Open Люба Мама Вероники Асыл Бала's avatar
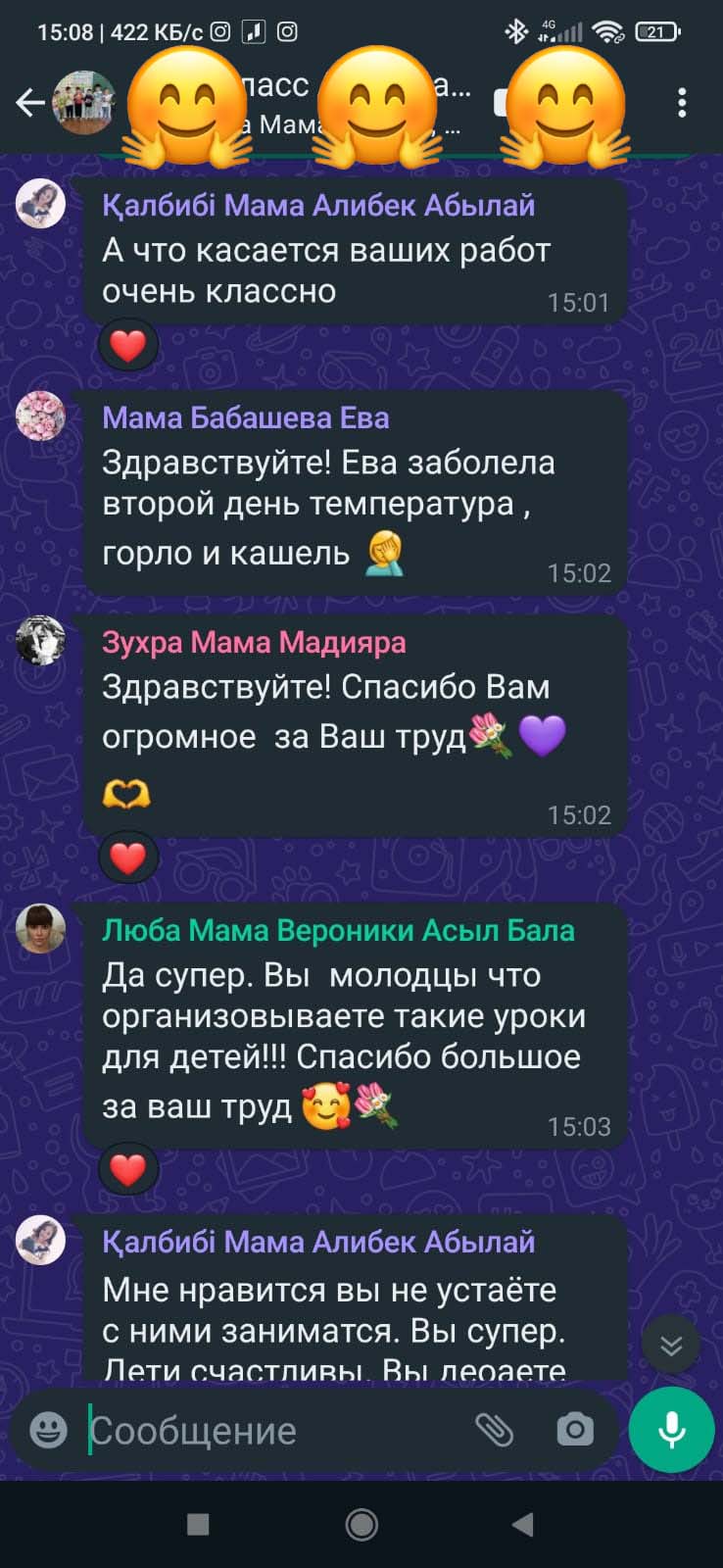The image size is (723, 1568). [x=41, y=928]
